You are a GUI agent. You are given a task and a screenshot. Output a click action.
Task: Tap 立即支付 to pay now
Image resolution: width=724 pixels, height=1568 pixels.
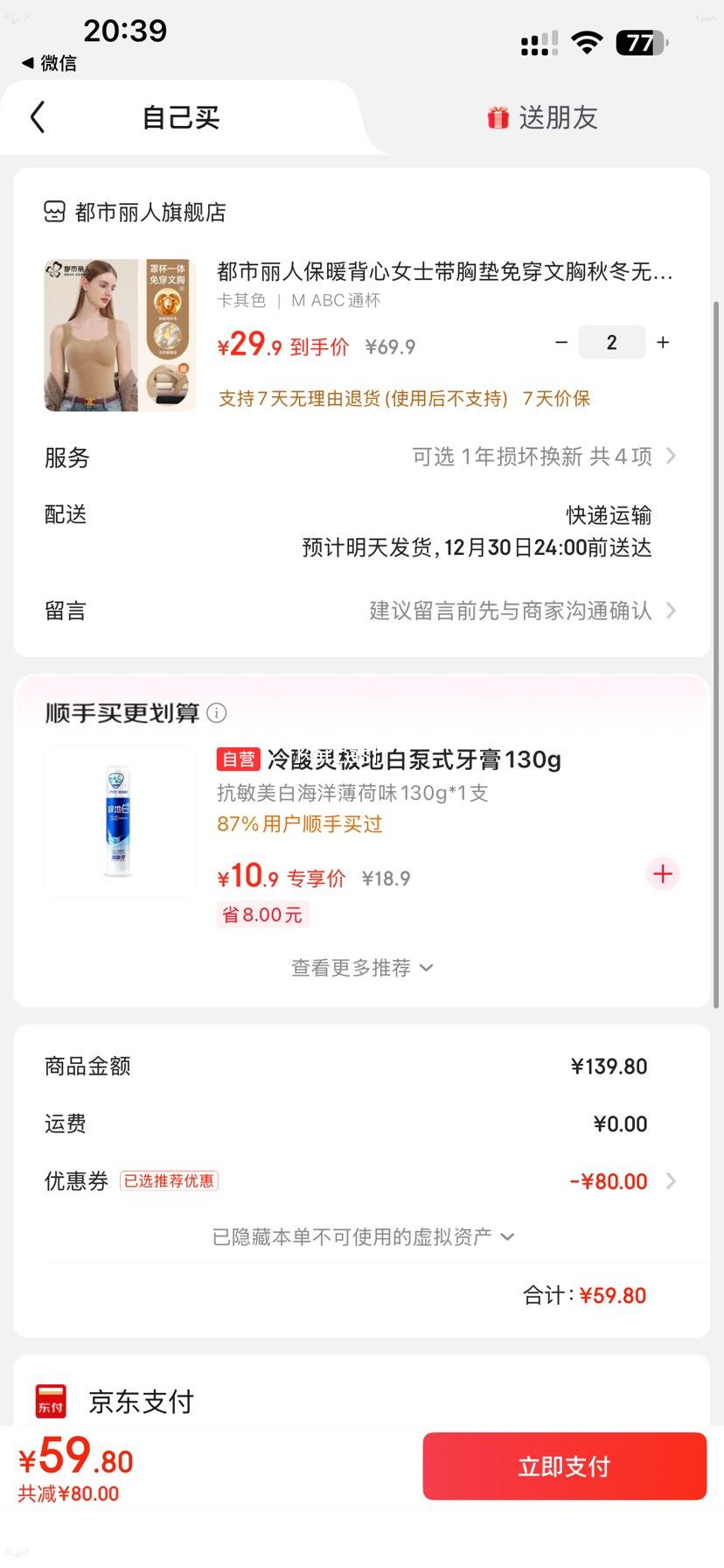(564, 1466)
